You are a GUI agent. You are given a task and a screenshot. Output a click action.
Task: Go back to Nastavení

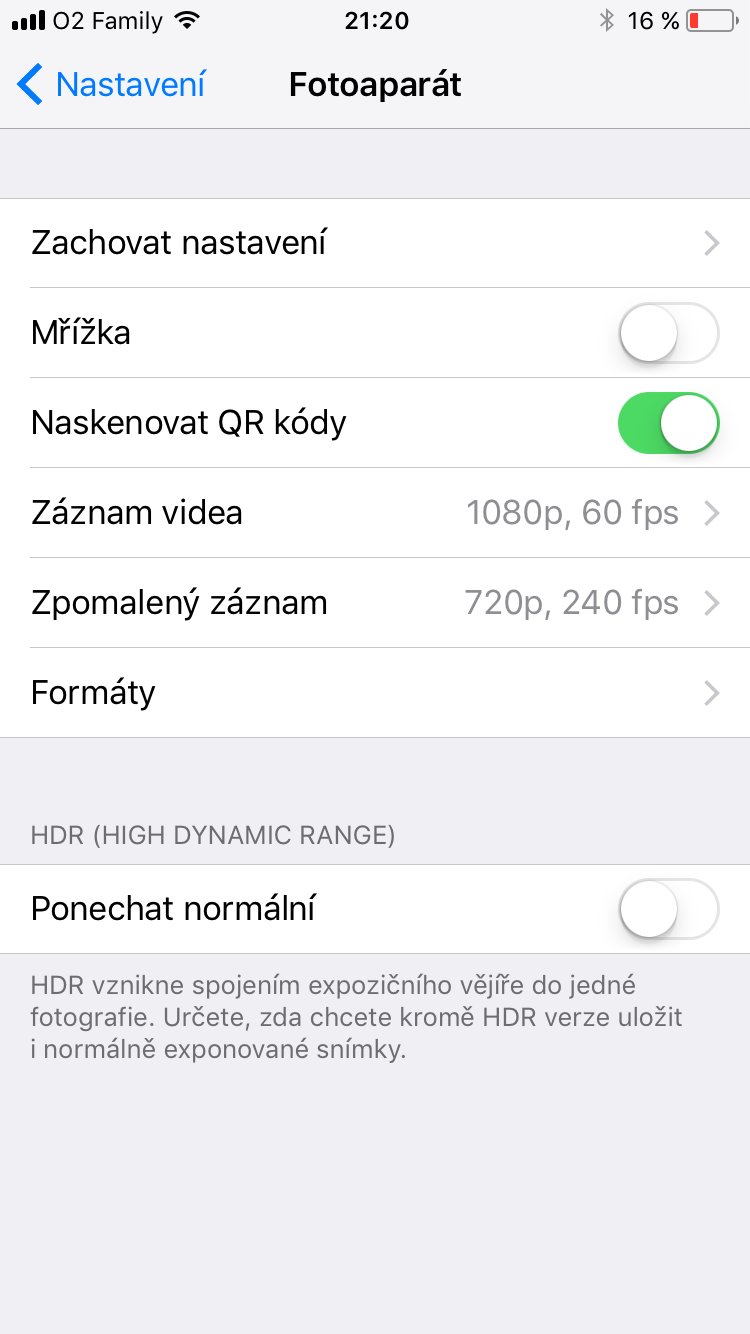[112, 85]
